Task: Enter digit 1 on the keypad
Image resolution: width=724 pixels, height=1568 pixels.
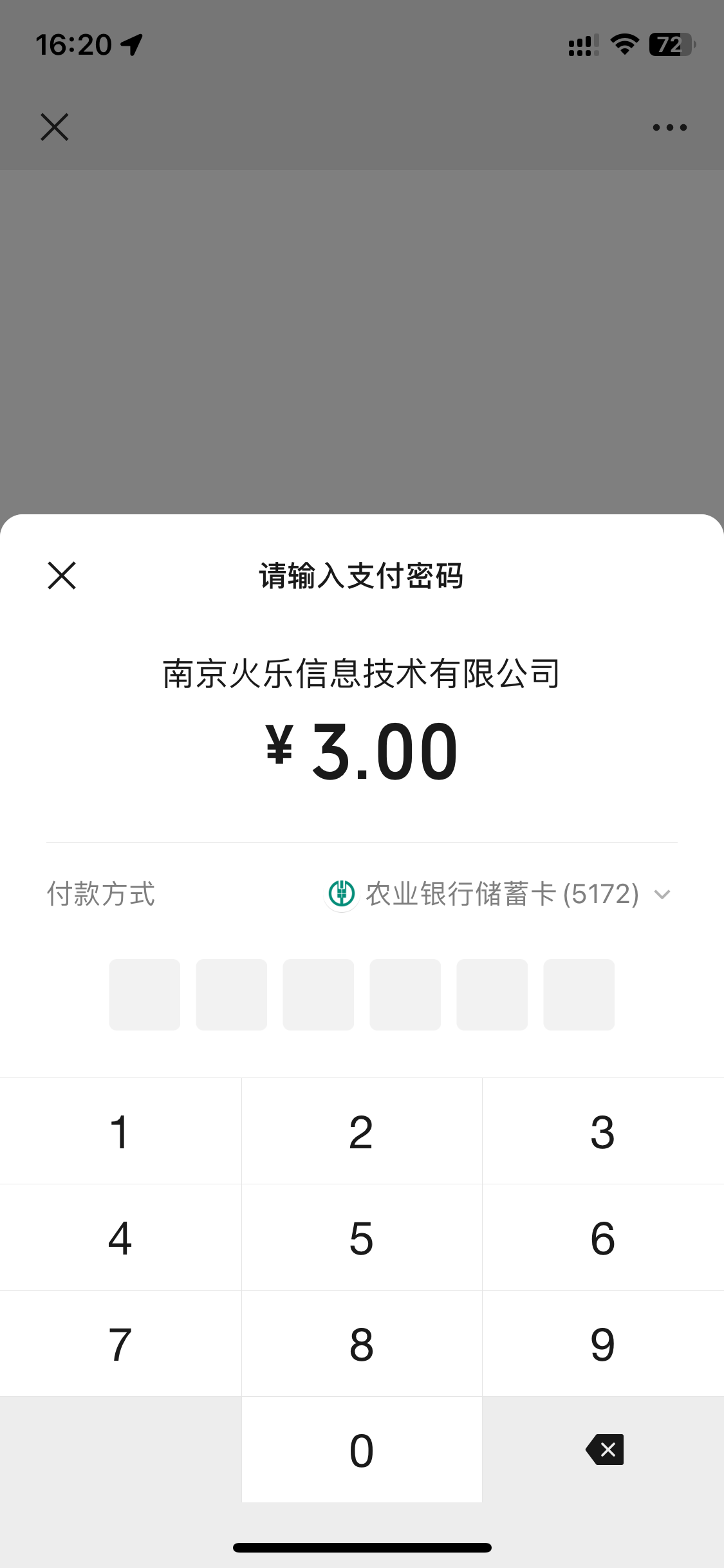Action: (x=120, y=1132)
